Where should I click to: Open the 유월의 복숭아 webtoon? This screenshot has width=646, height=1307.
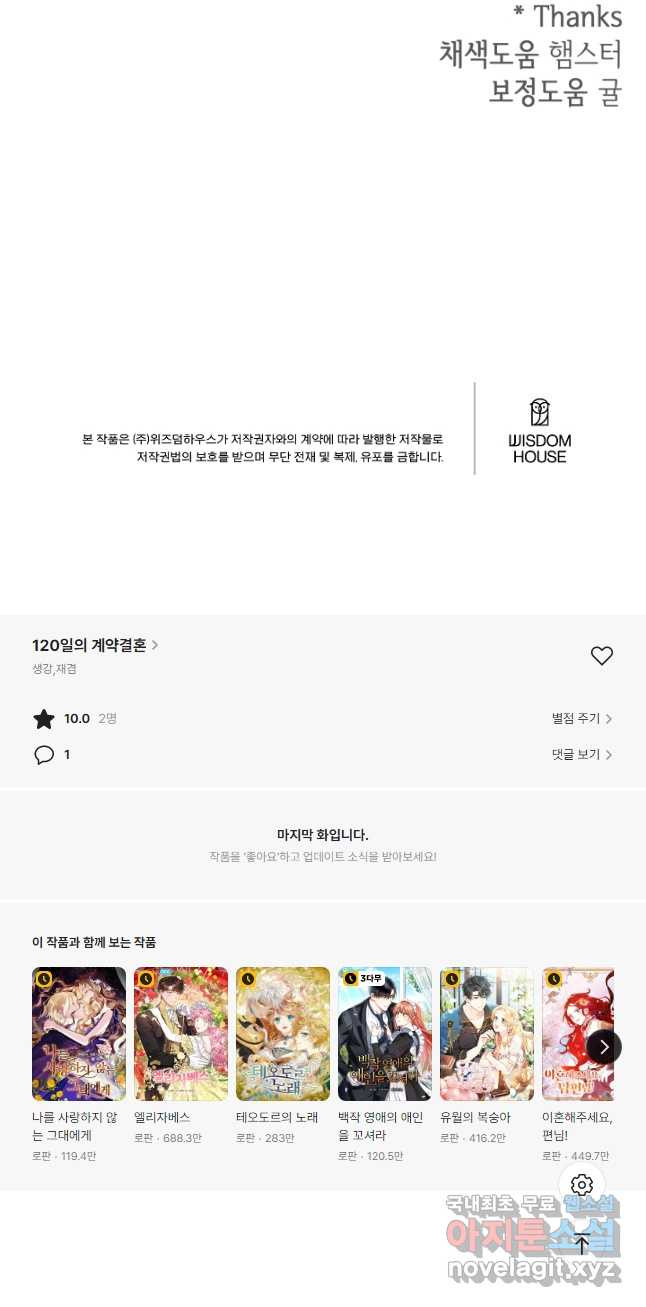click(487, 1034)
